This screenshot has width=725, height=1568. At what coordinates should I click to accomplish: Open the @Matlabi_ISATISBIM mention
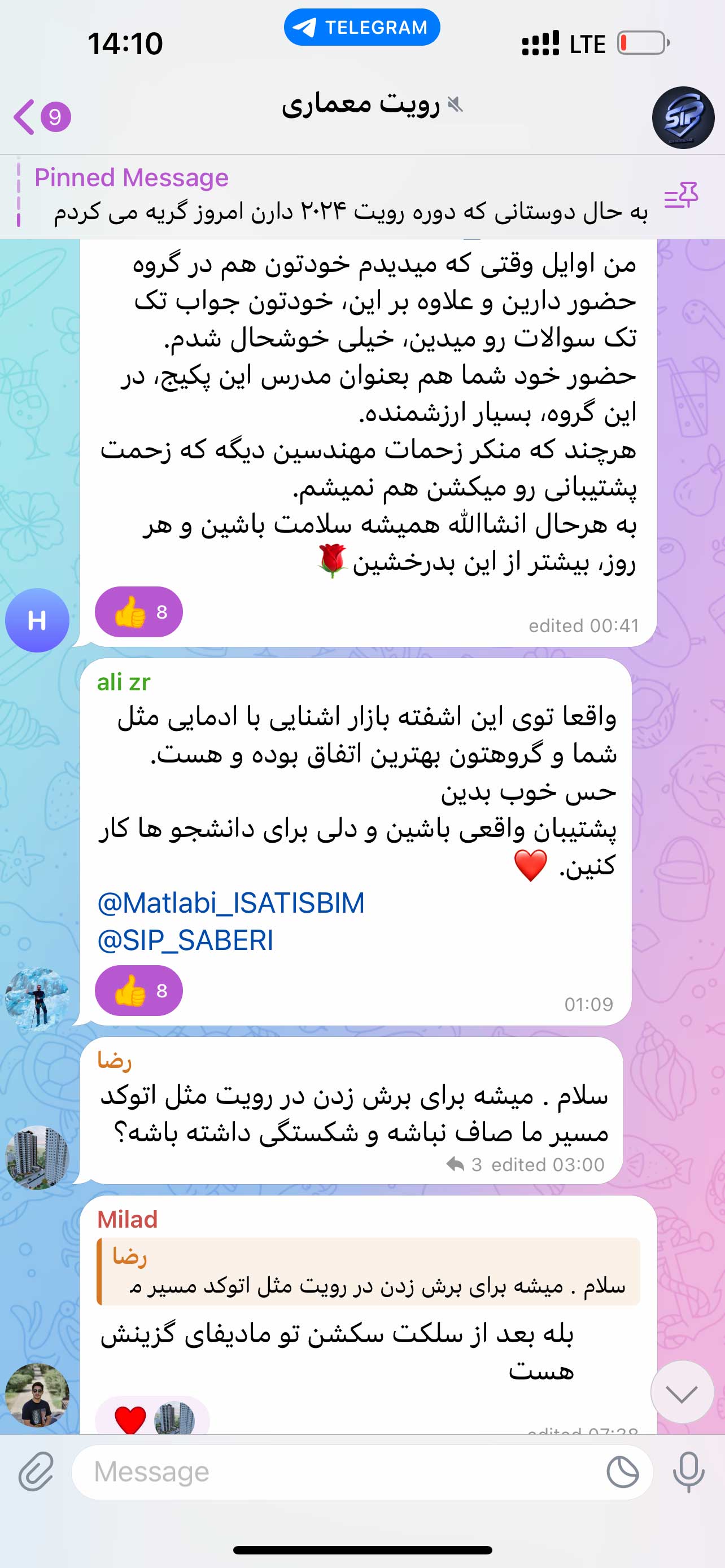click(x=231, y=903)
